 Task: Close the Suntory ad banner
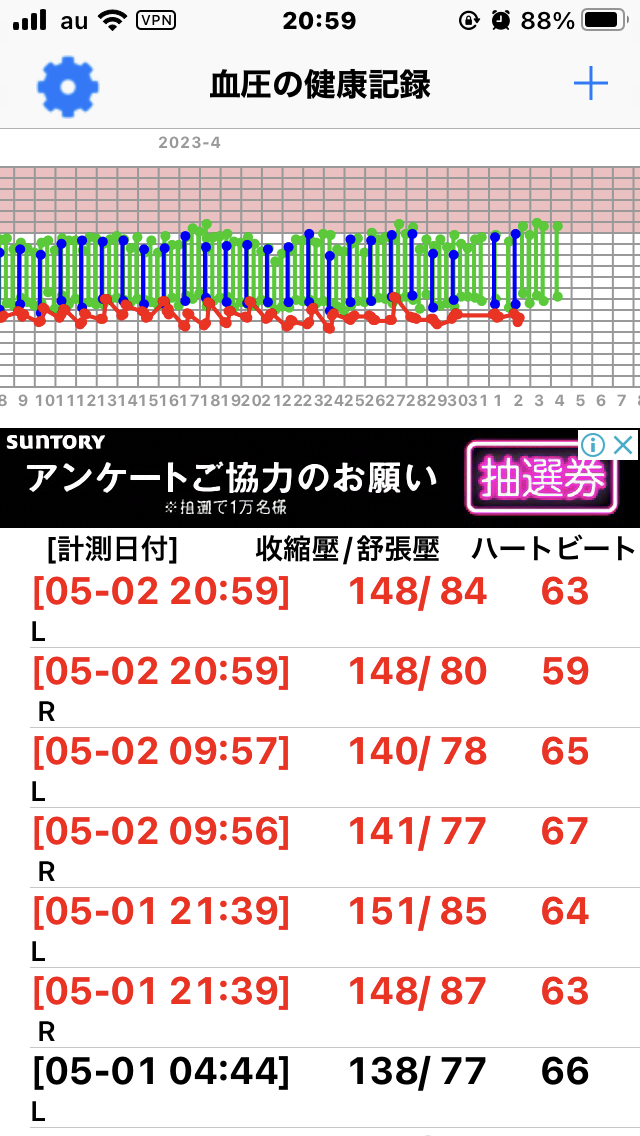click(623, 444)
